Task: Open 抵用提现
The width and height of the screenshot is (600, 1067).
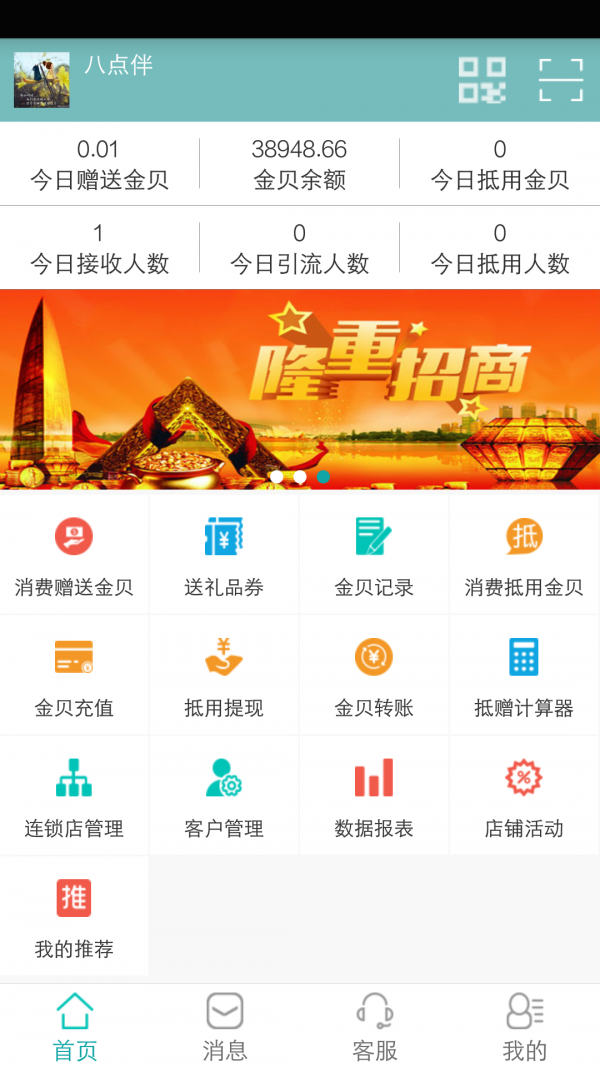Action: tap(224, 674)
